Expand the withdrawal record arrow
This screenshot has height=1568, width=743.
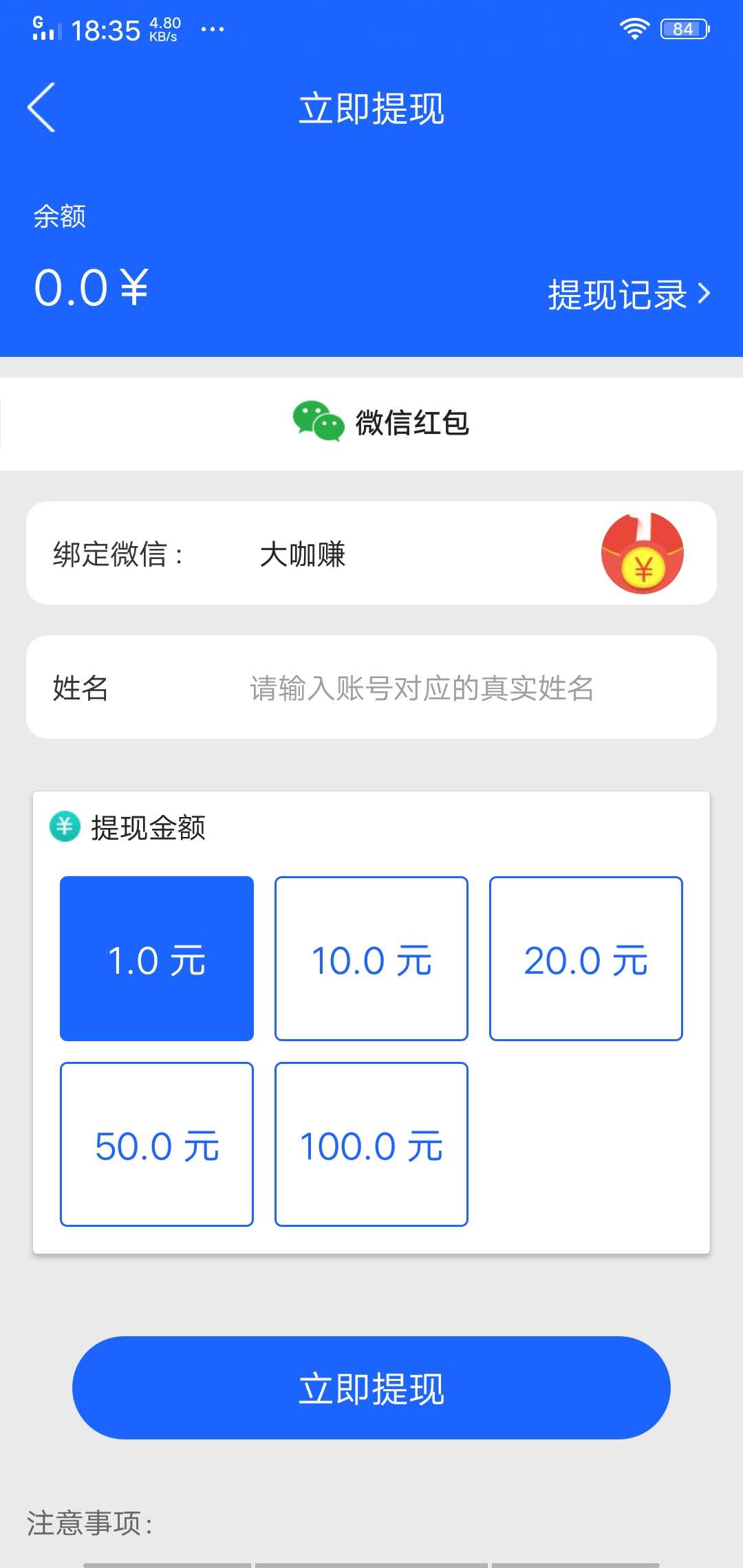point(700,293)
